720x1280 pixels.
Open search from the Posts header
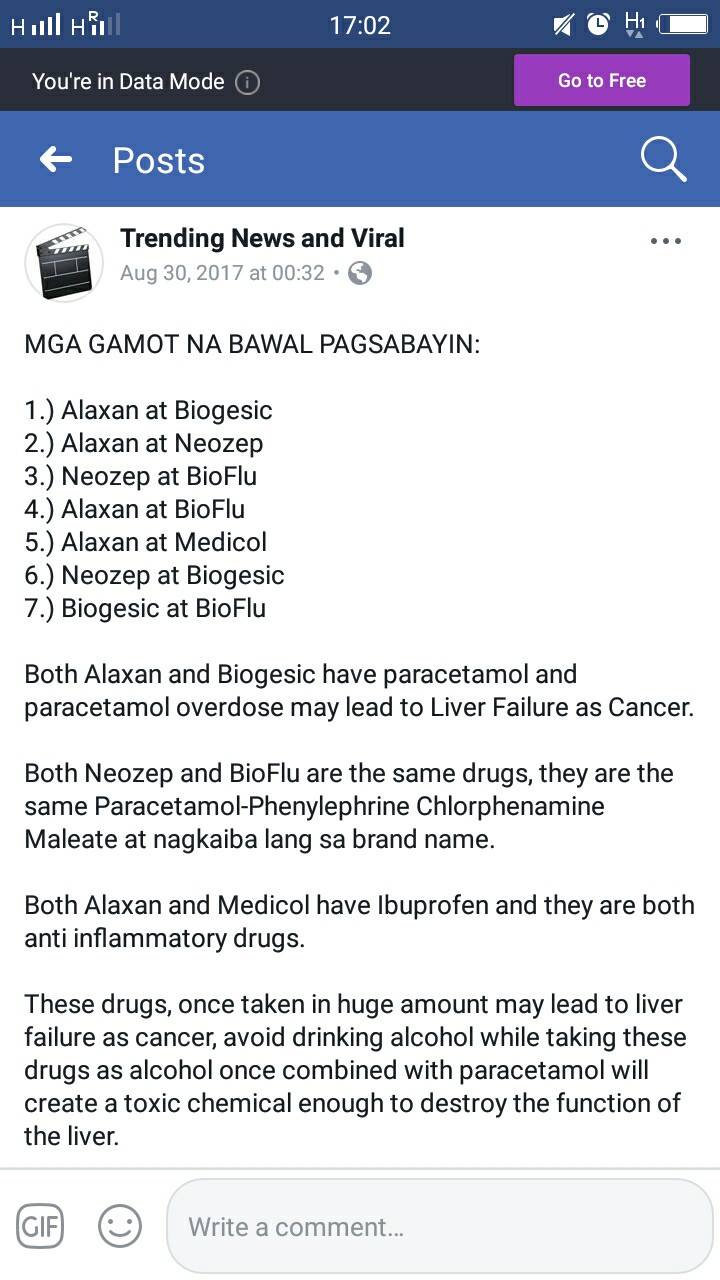(x=663, y=159)
